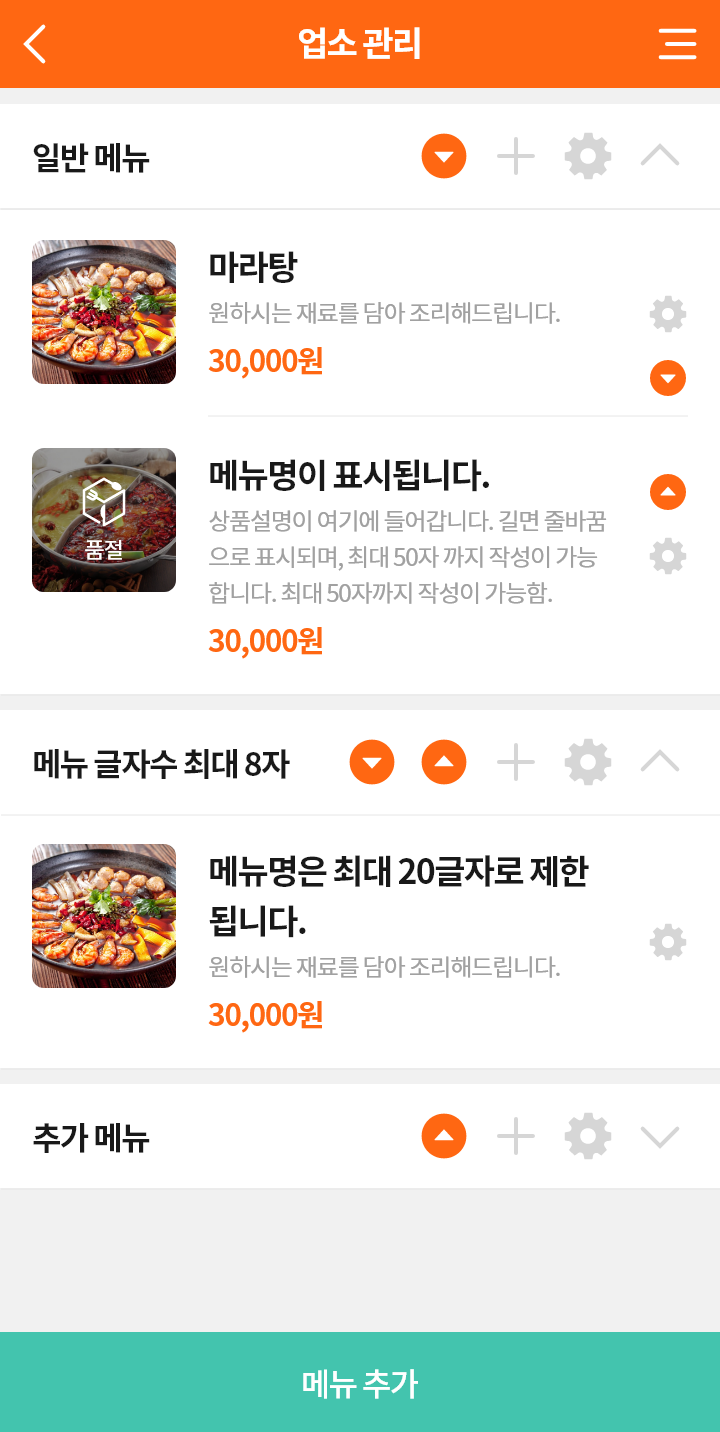Open settings for 메뉴명이 표시됩니다 item
The height and width of the screenshot is (1432, 720).
668,556
